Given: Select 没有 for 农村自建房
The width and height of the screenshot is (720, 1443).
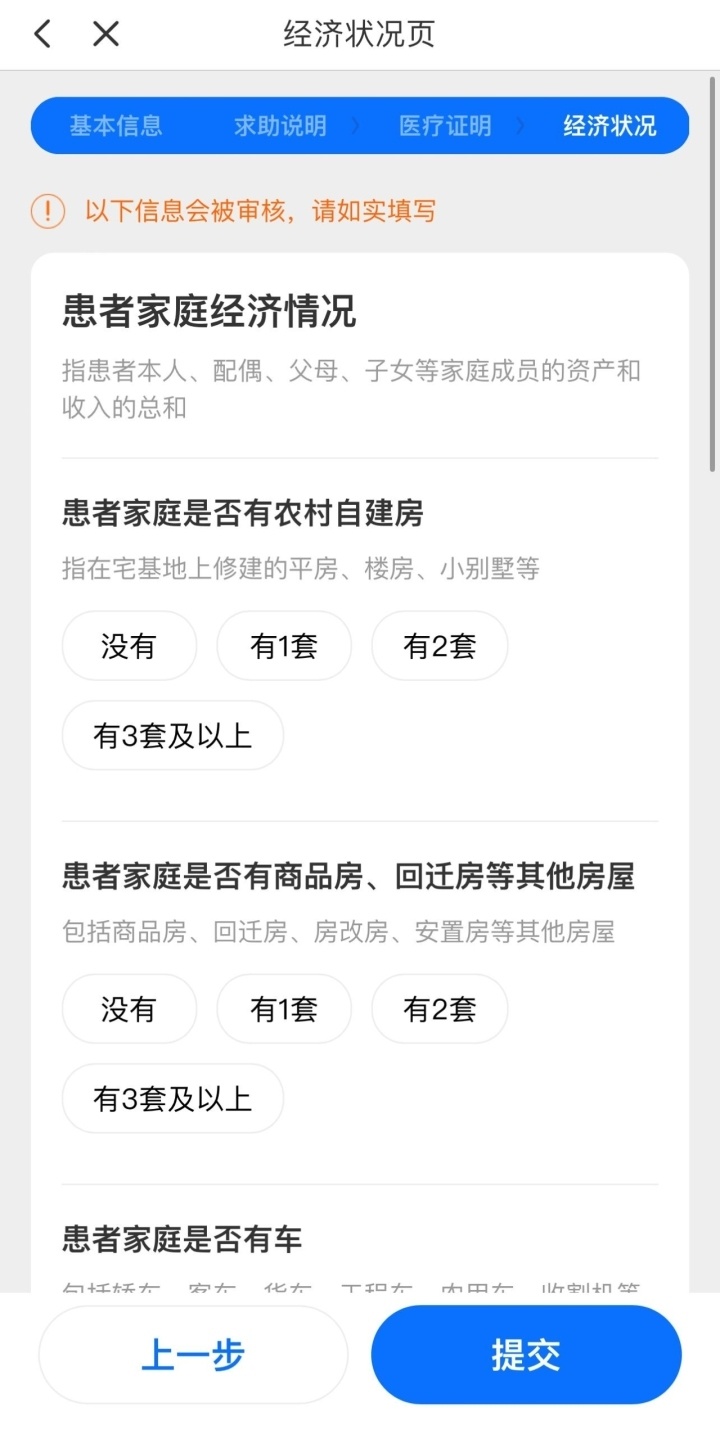Looking at the screenshot, I should (129, 646).
